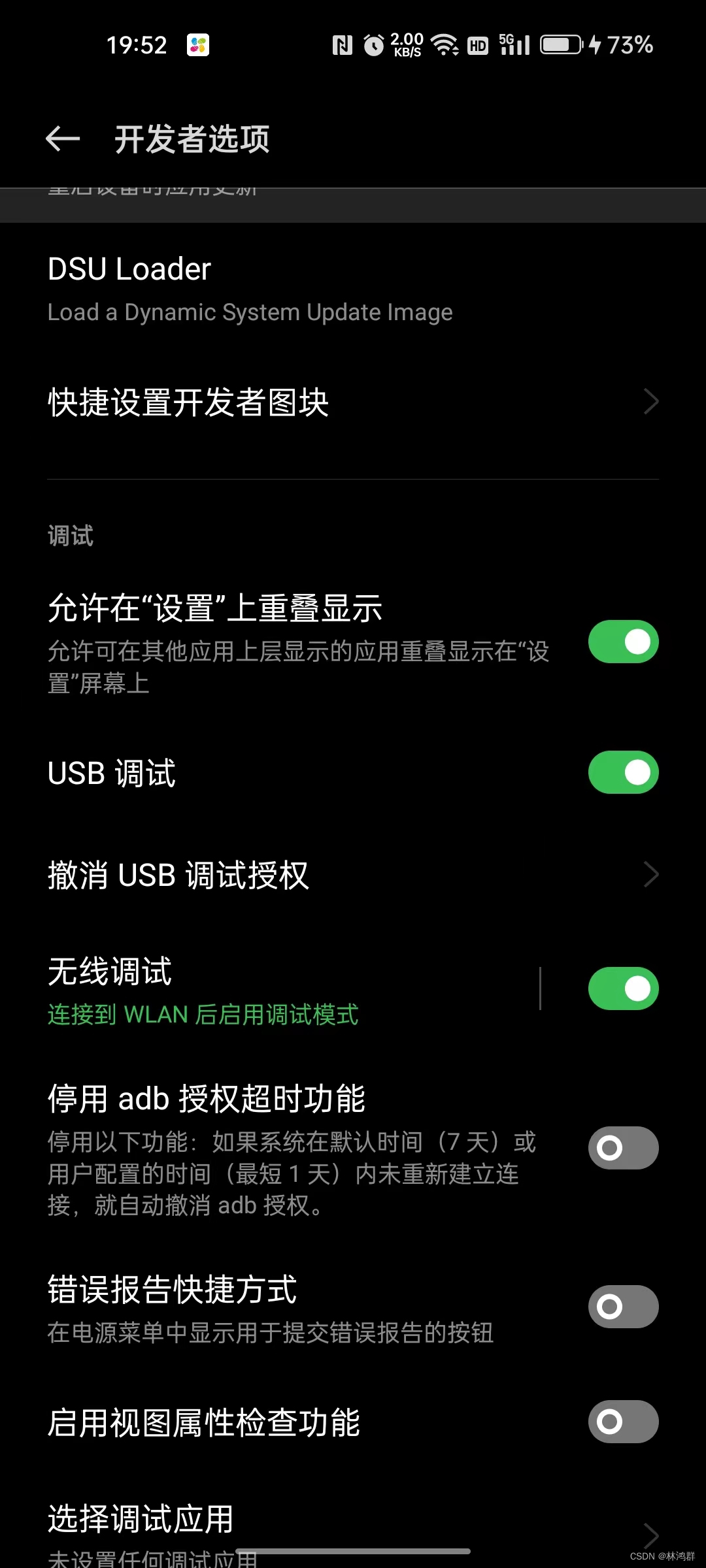Open 选择调试应用
Image resolution: width=706 pixels, height=1568 pixels.
353,1532
